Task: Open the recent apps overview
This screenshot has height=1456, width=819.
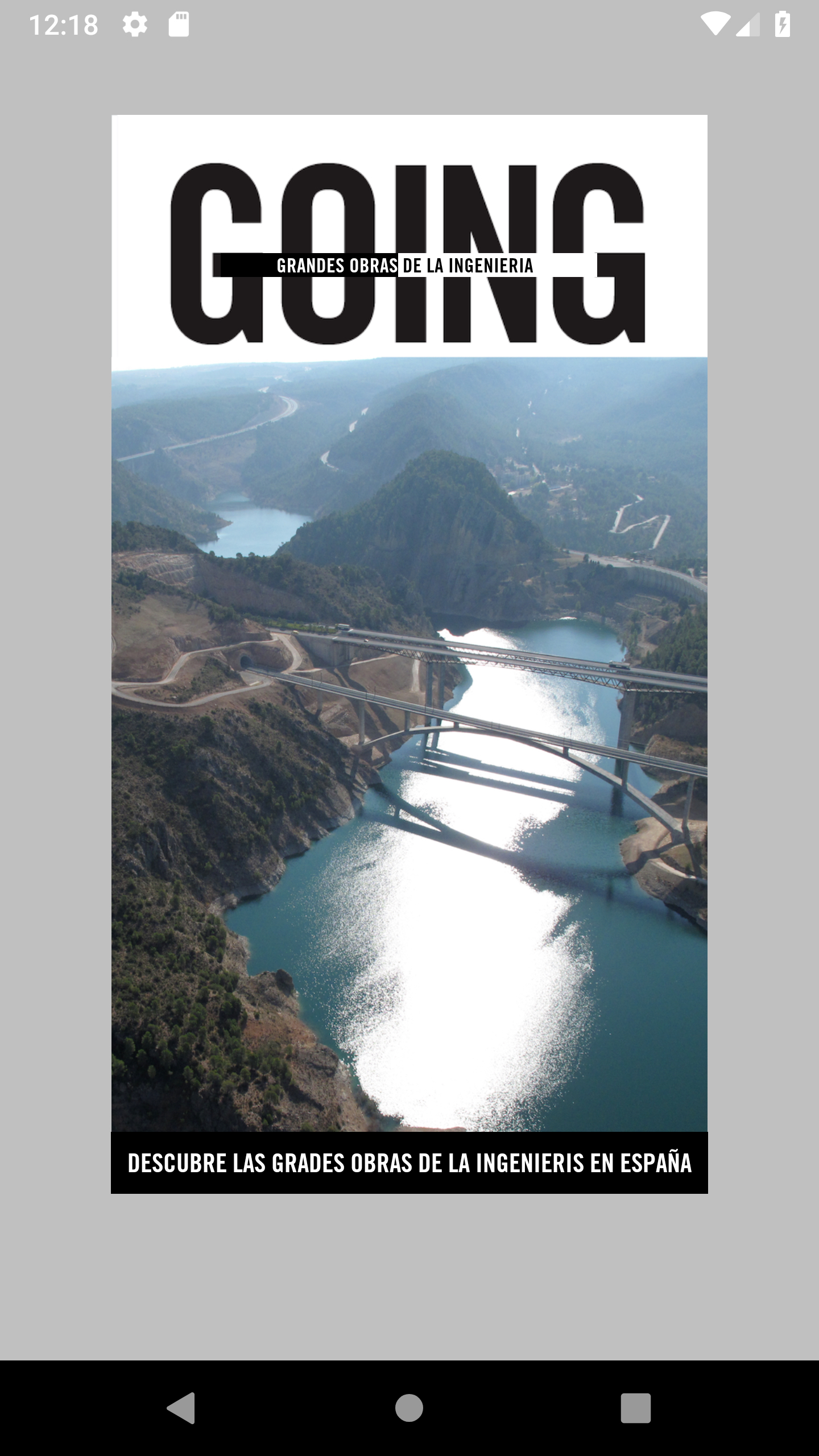Action: point(635,1408)
